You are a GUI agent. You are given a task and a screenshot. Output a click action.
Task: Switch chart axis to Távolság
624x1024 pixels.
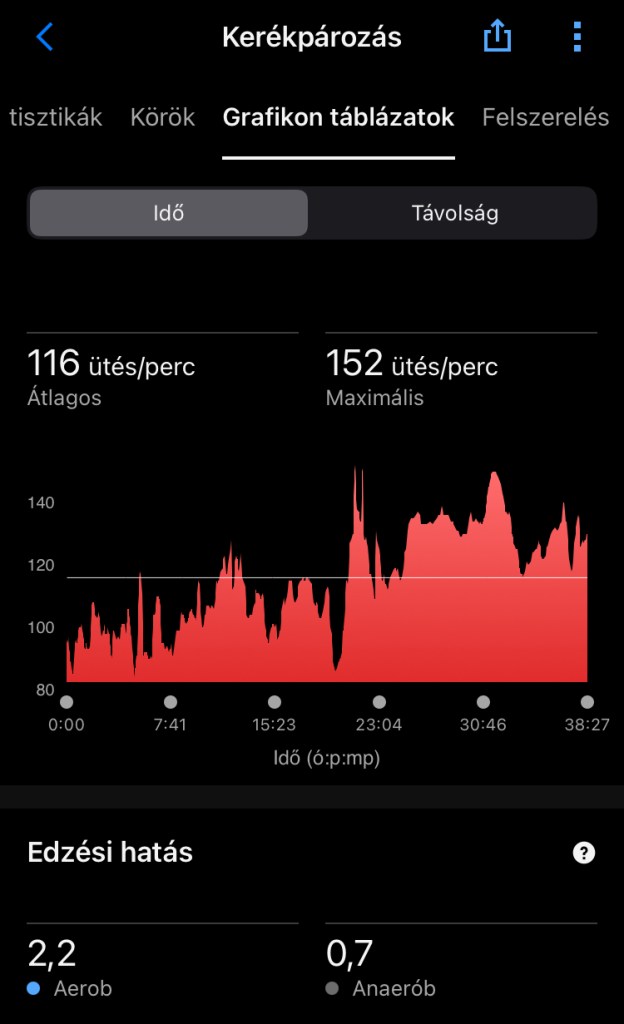454,213
